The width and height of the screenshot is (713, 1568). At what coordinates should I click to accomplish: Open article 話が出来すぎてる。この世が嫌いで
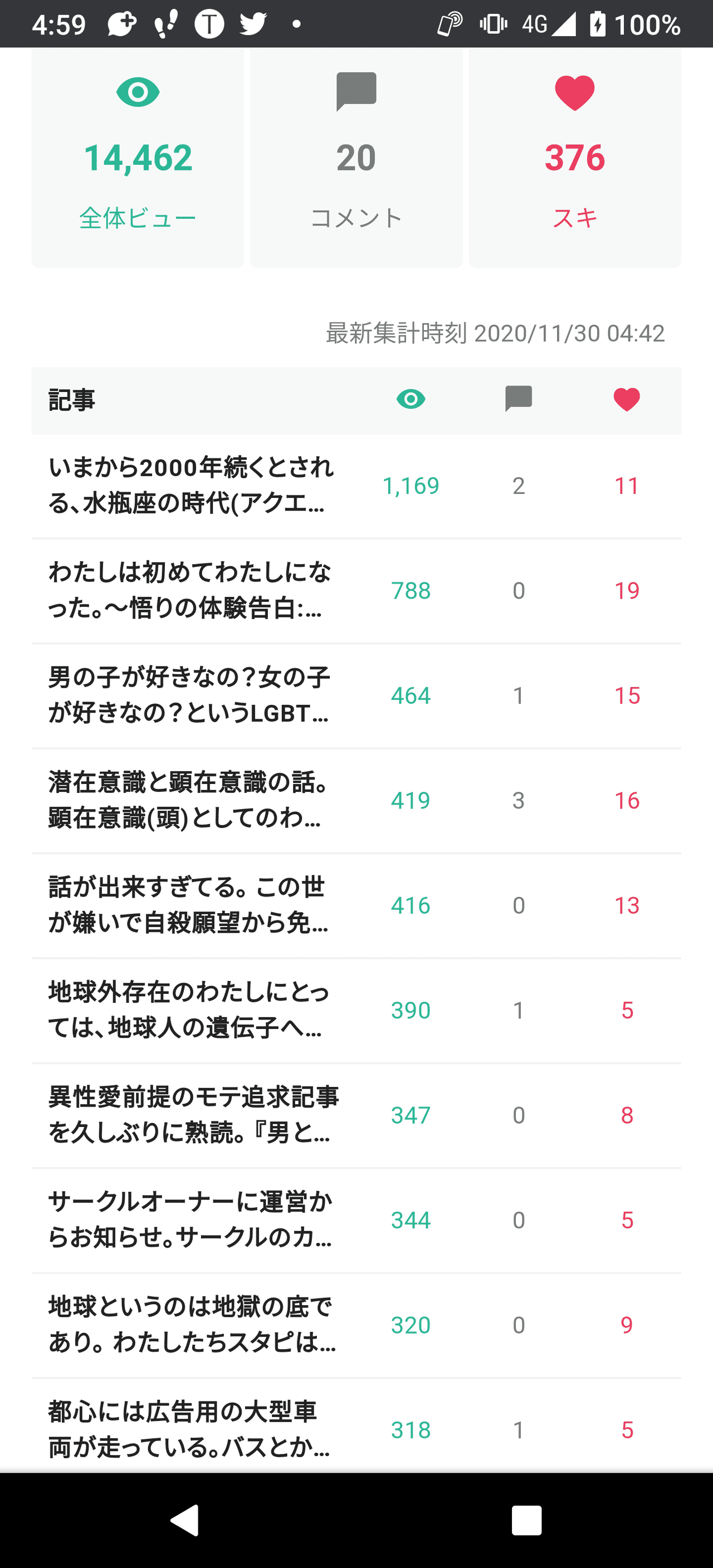[x=356, y=906]
